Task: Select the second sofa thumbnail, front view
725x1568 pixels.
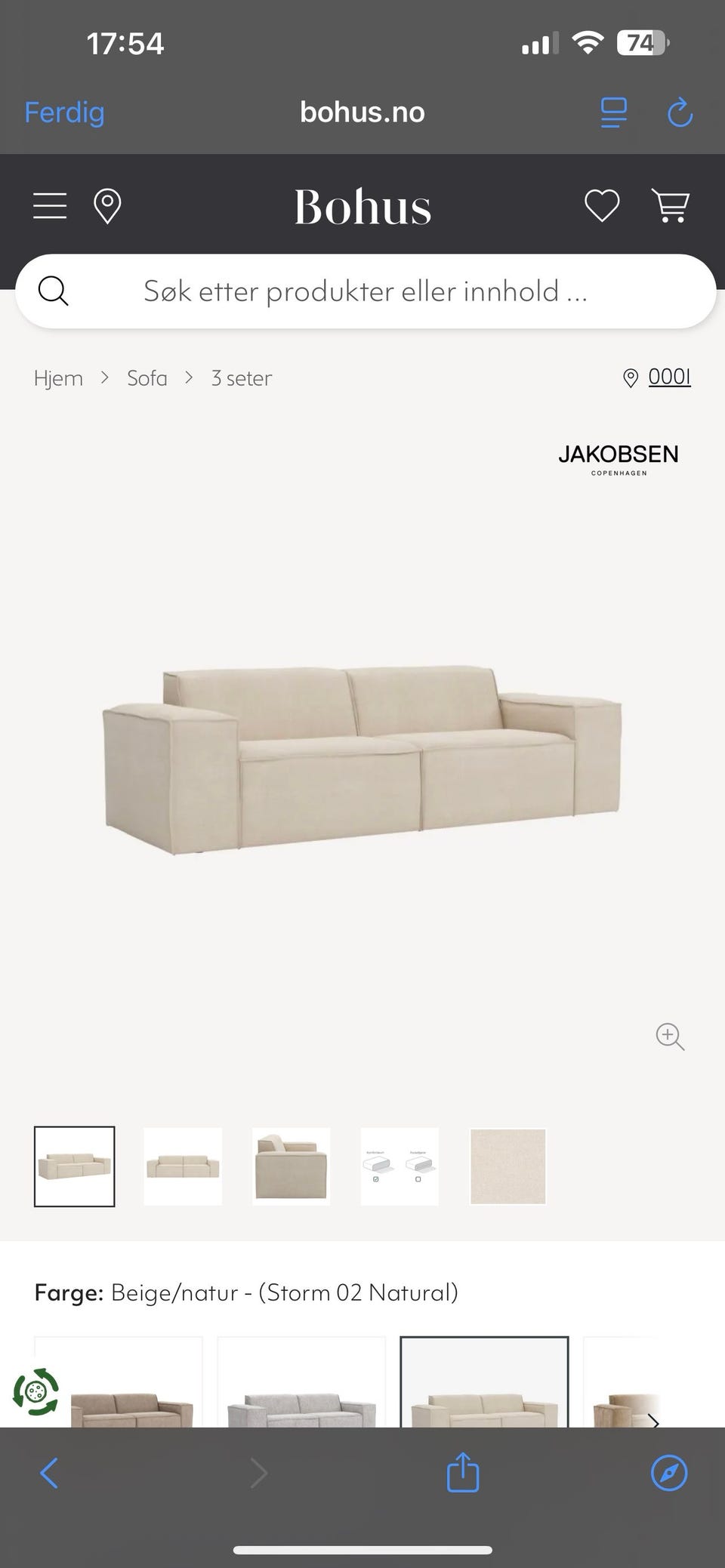Action: click(x=183, y=1166)
